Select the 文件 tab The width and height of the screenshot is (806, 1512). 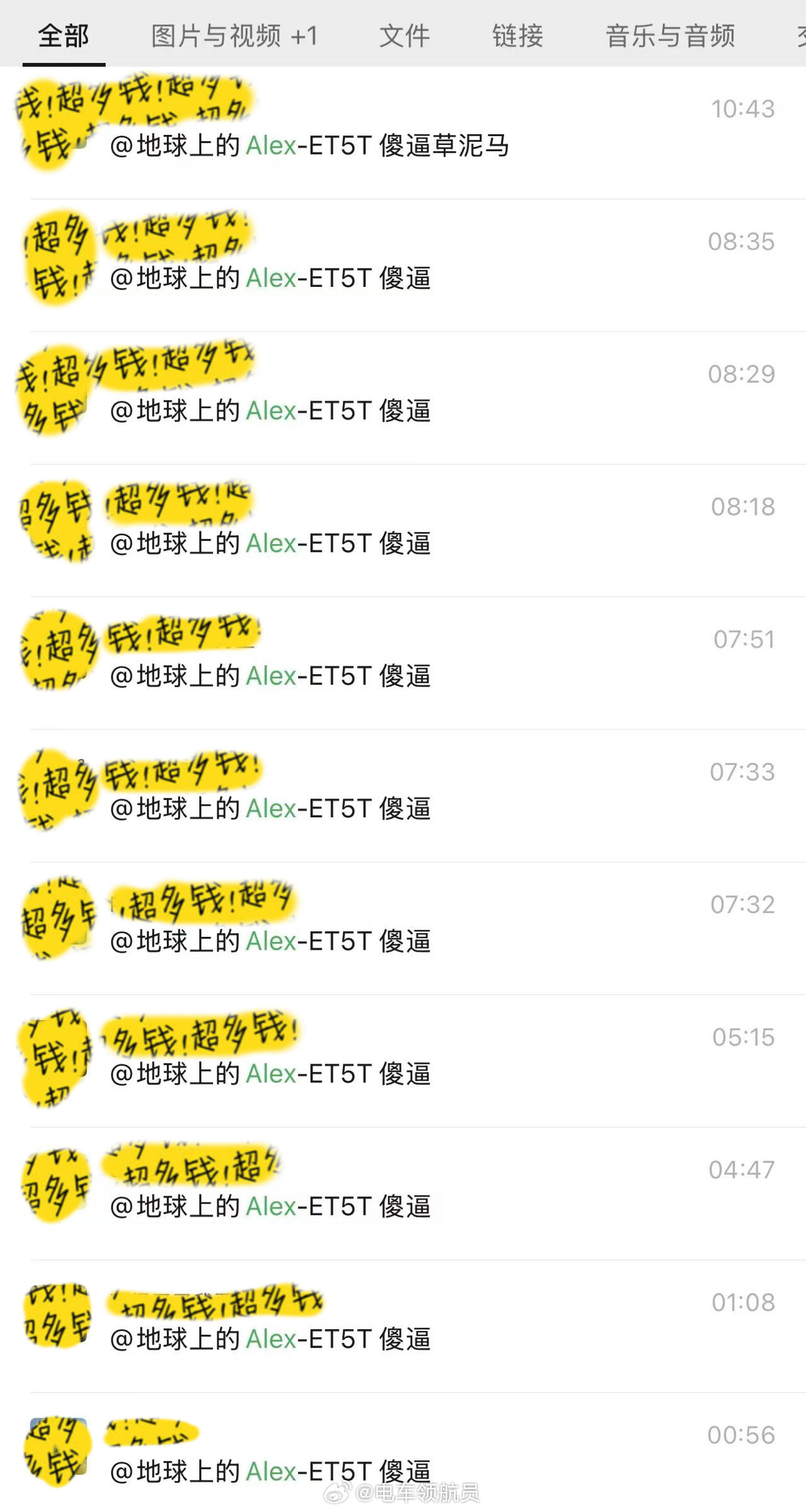404,36
